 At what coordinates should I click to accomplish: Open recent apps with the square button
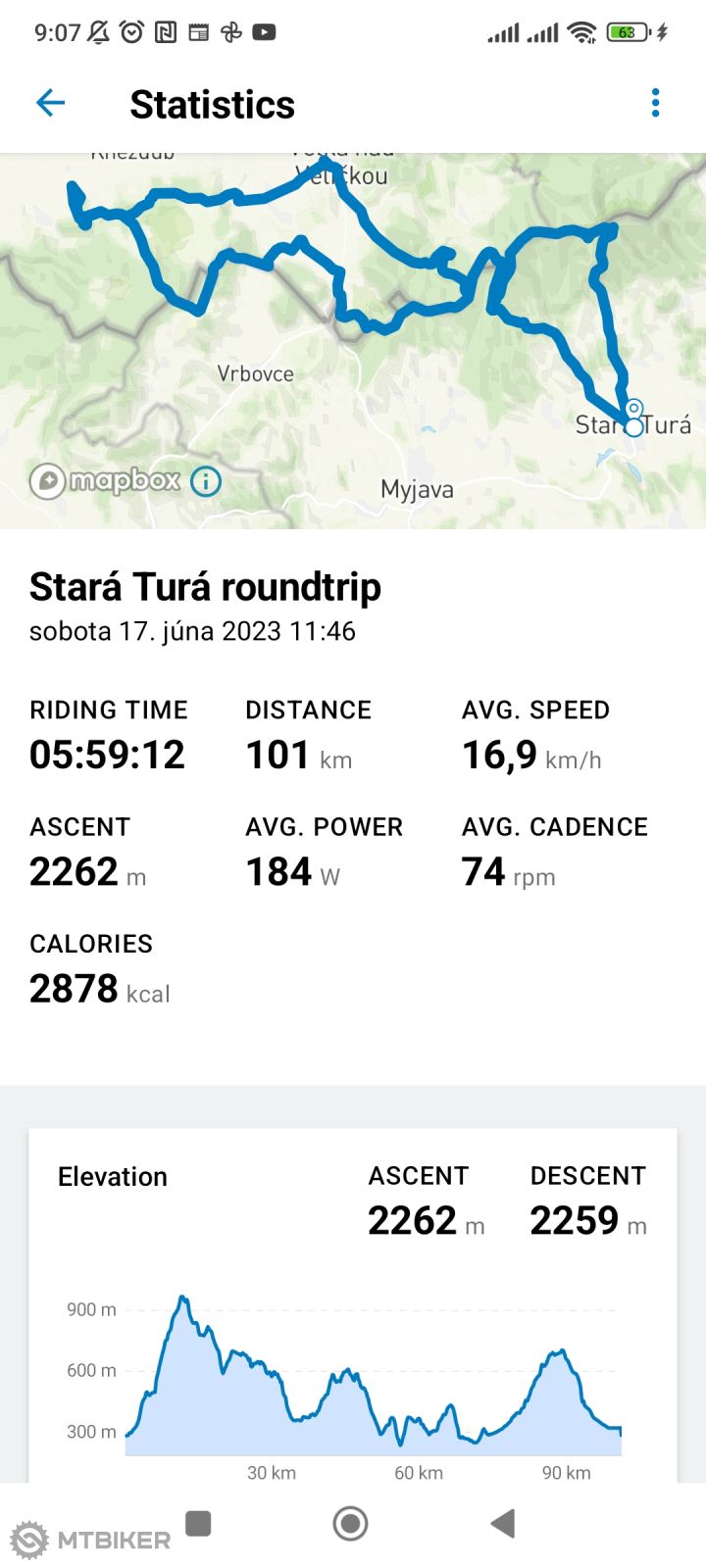tap(199, 1523)
